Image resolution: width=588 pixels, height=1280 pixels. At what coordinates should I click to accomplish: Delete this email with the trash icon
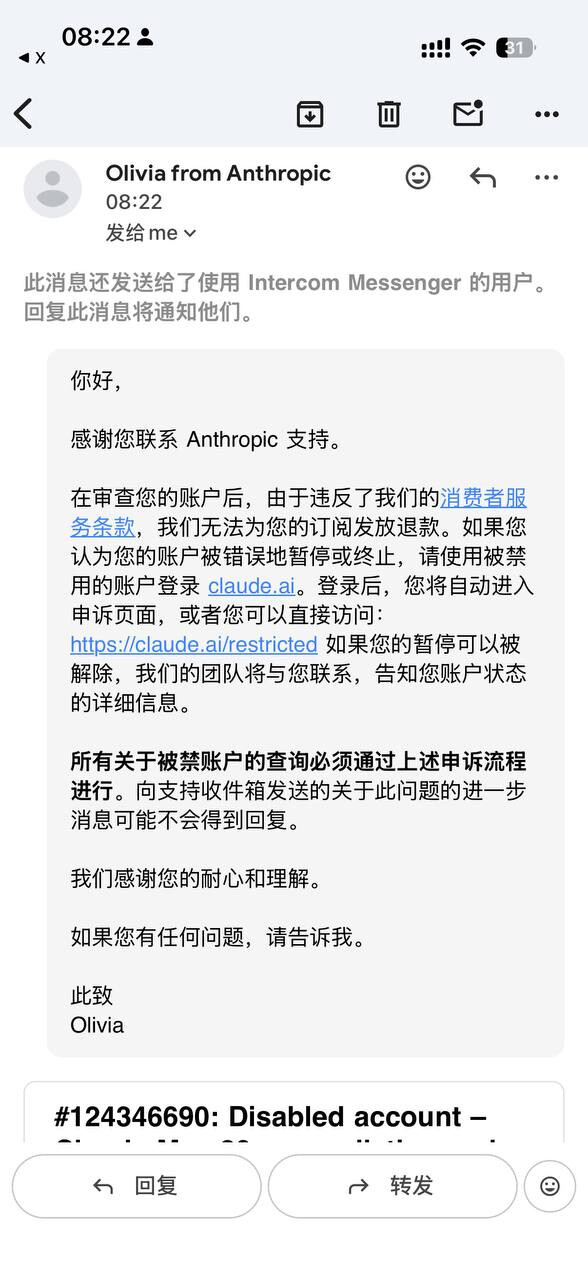click(389, 114)
